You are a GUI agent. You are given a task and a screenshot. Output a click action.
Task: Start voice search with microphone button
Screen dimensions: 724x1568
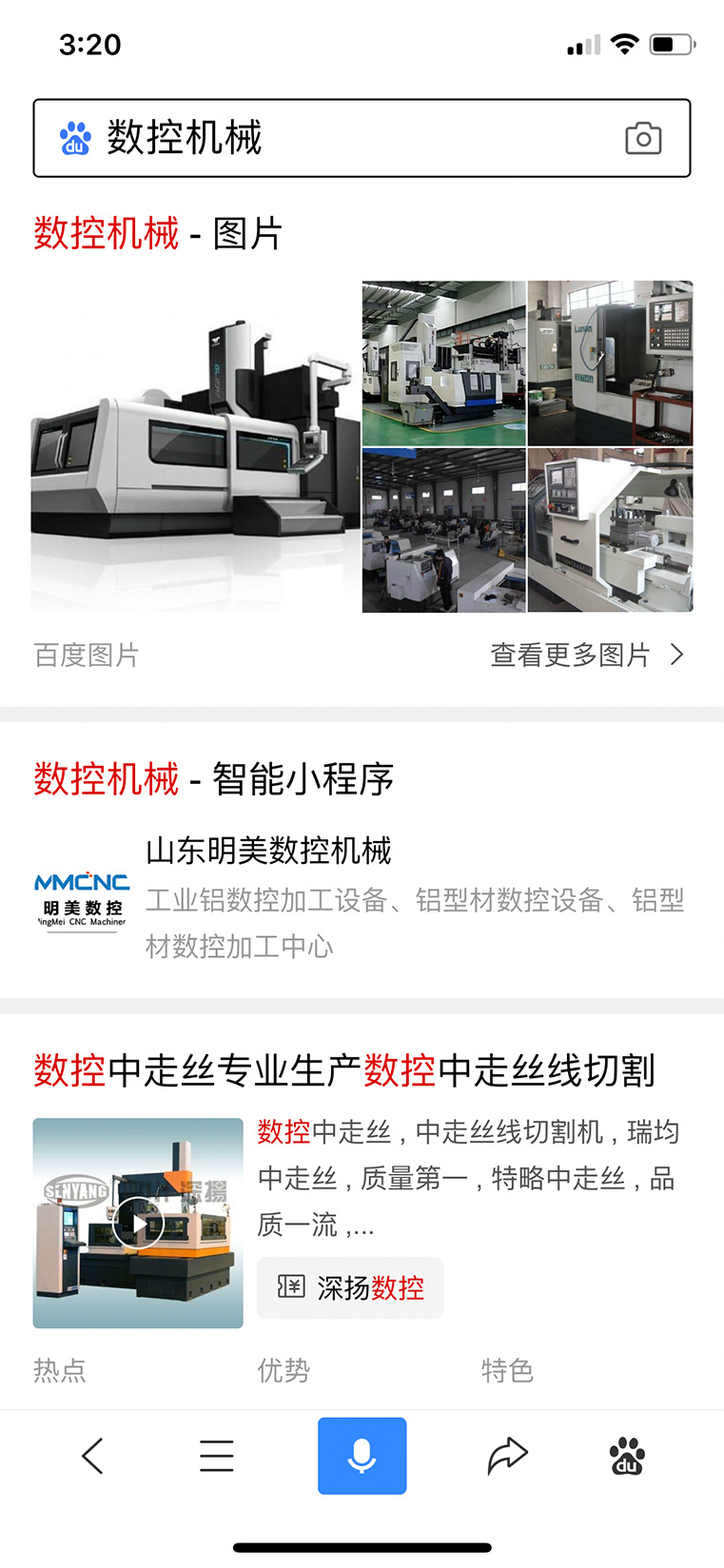[362, 1456]
